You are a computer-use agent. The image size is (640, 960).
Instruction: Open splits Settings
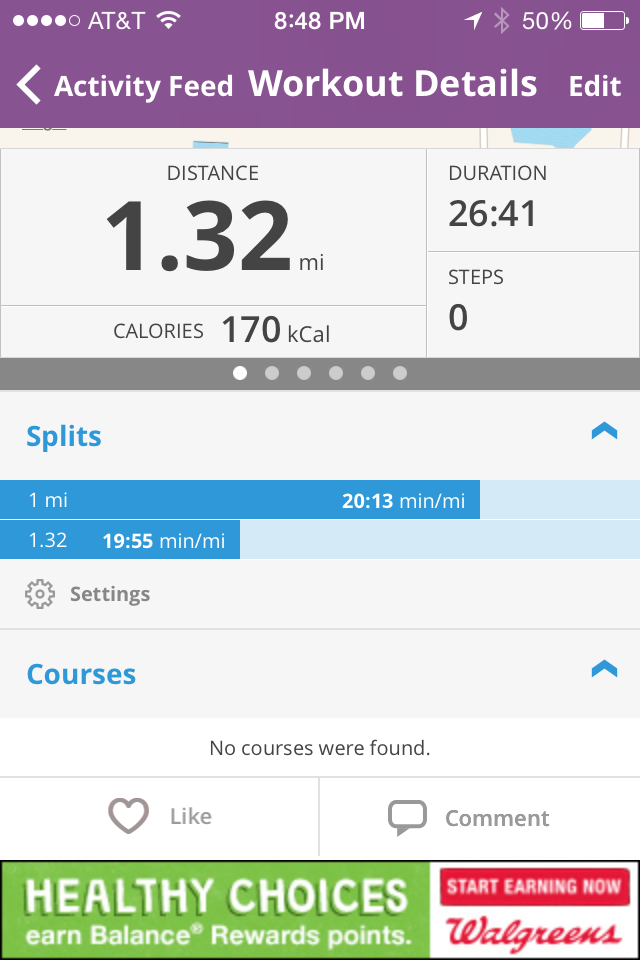[x=88, y=594]
